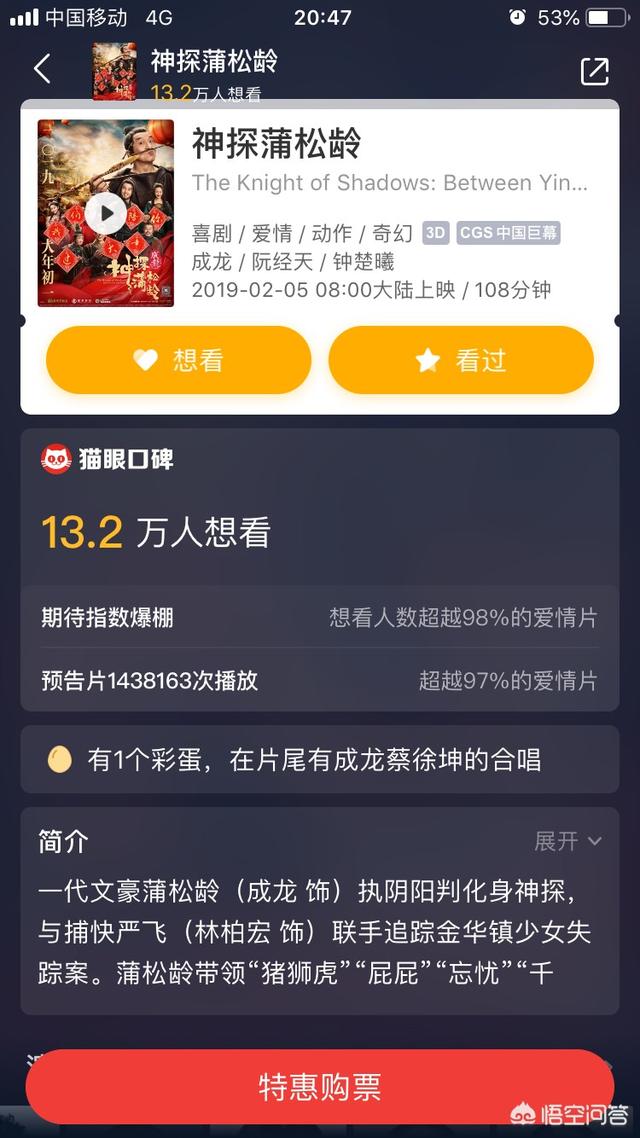Open the 预告片 trailer play count row
The image size is (640, 1138).
[319, 680]
